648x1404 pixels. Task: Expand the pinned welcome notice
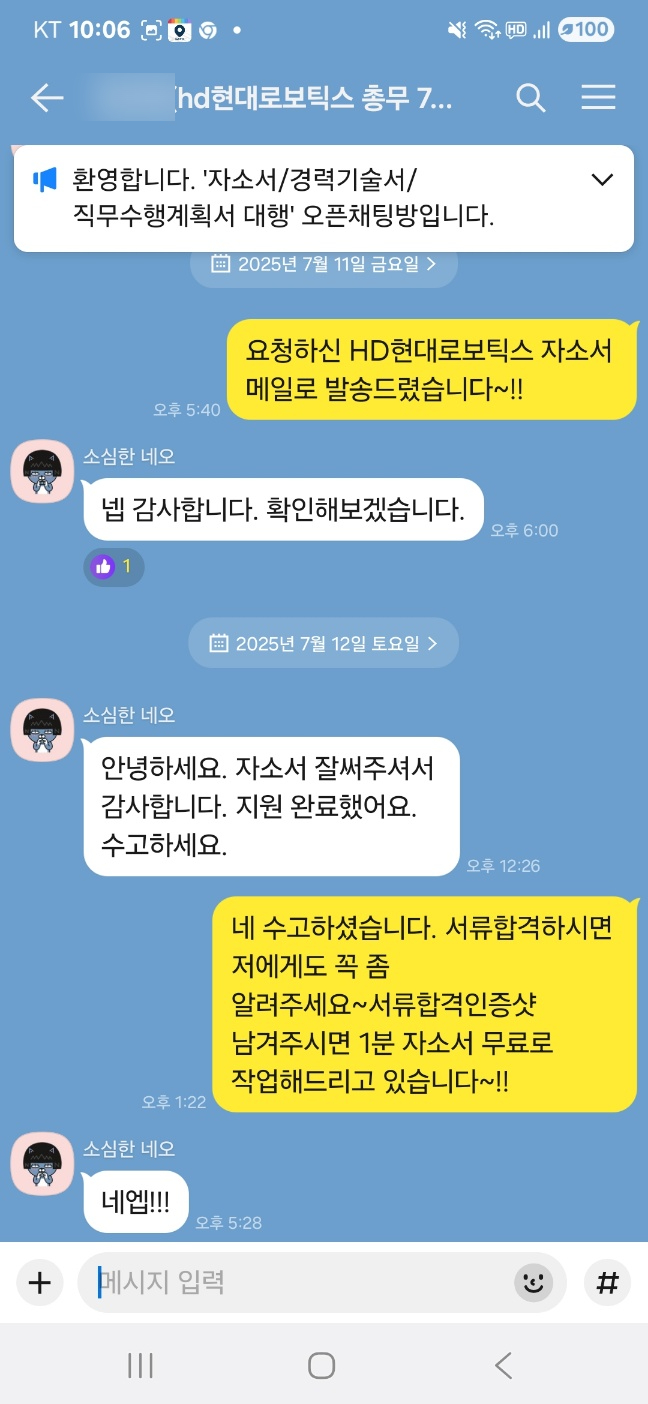[602, 180]
